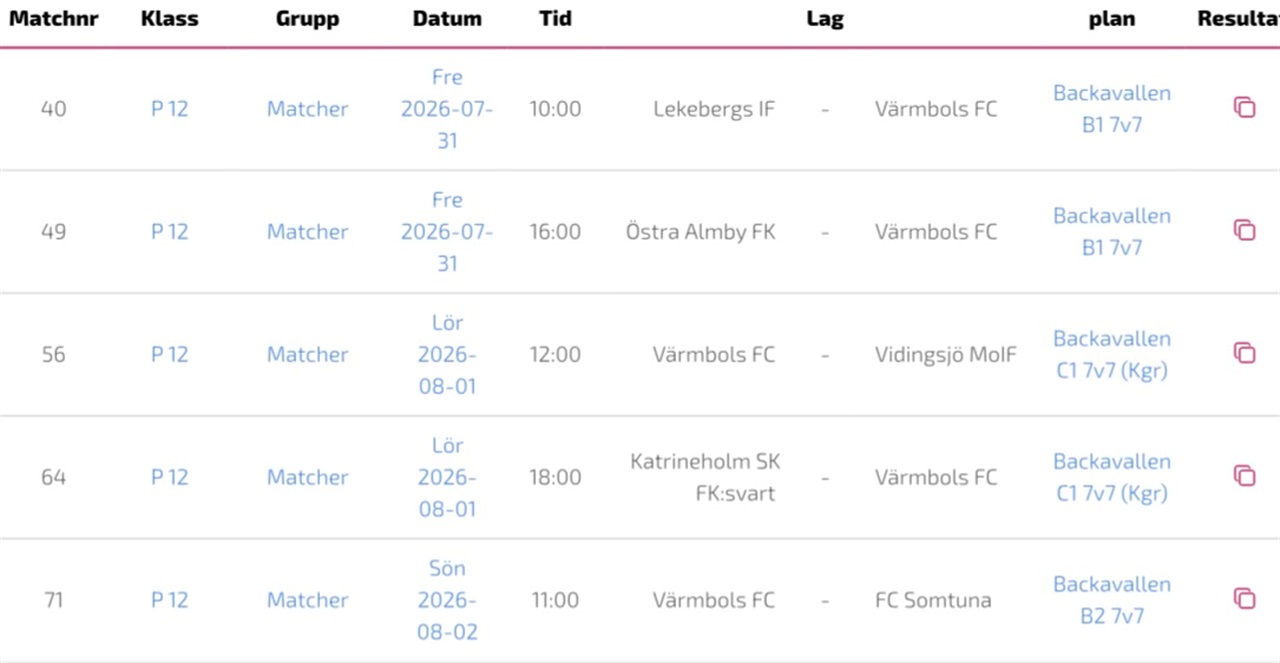
Task: Open the date Lör 2026-08-01 for match 56
Action: (x=447, y=355)
